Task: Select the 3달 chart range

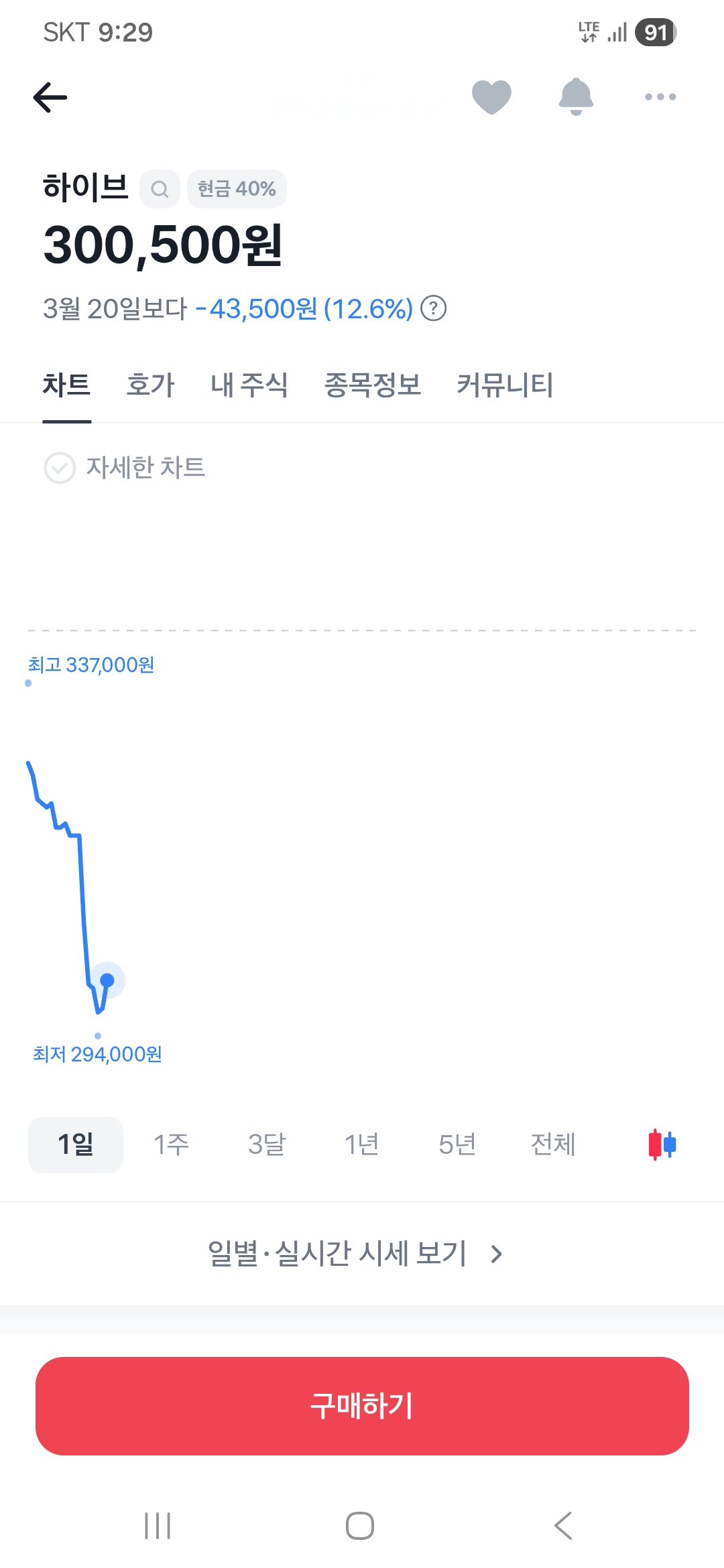Action: (266, 1145)
